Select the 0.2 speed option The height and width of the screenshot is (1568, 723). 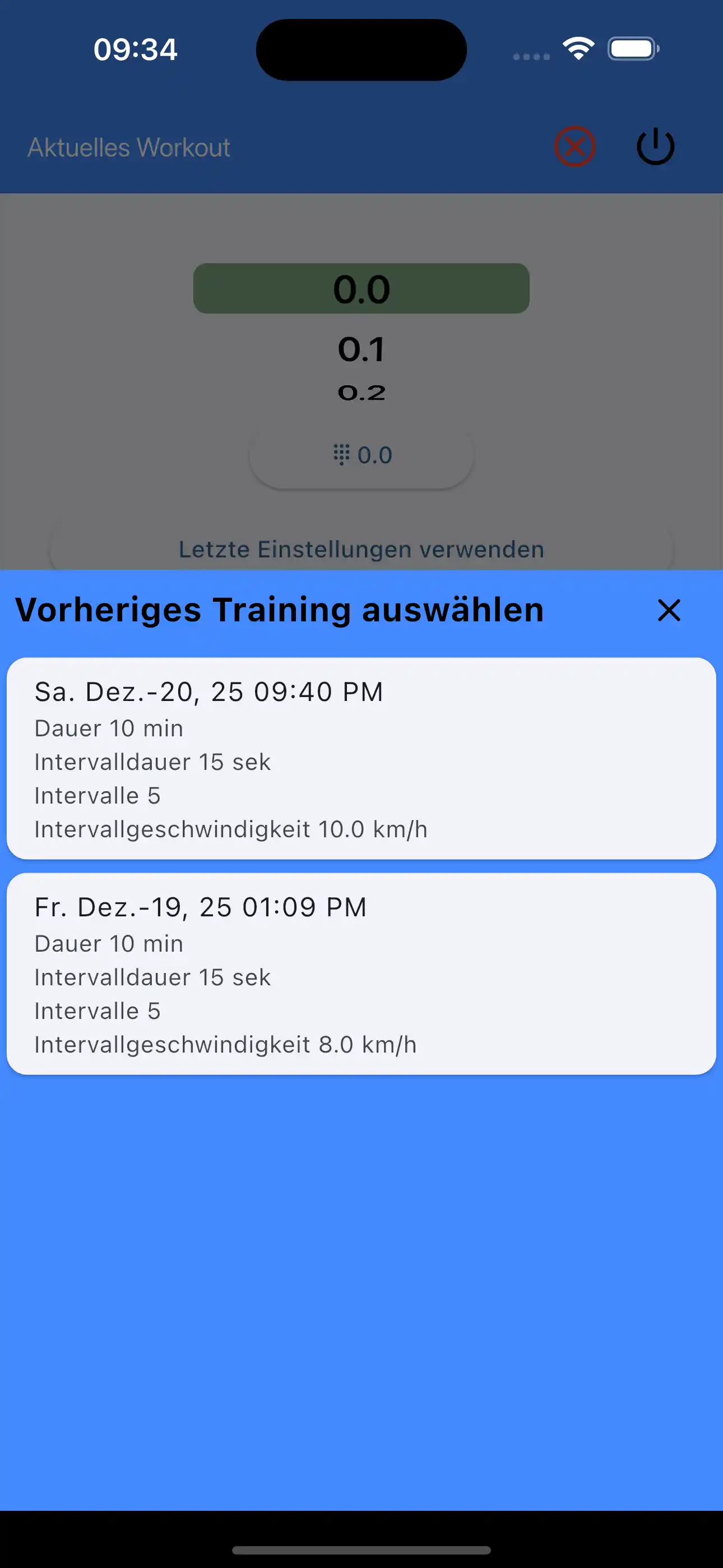coord(361,393)
